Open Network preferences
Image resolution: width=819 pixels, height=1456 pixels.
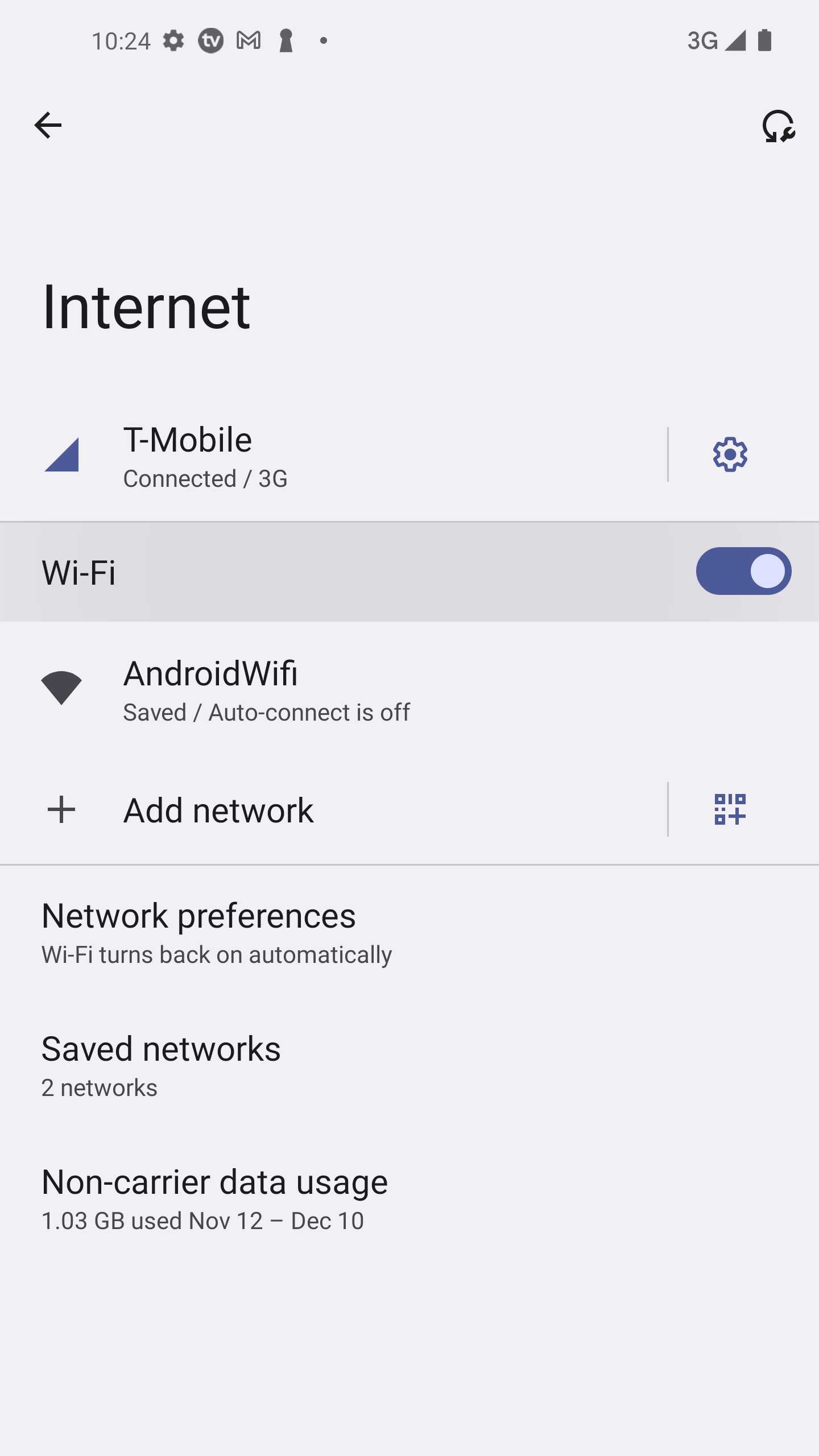point(341,933)
